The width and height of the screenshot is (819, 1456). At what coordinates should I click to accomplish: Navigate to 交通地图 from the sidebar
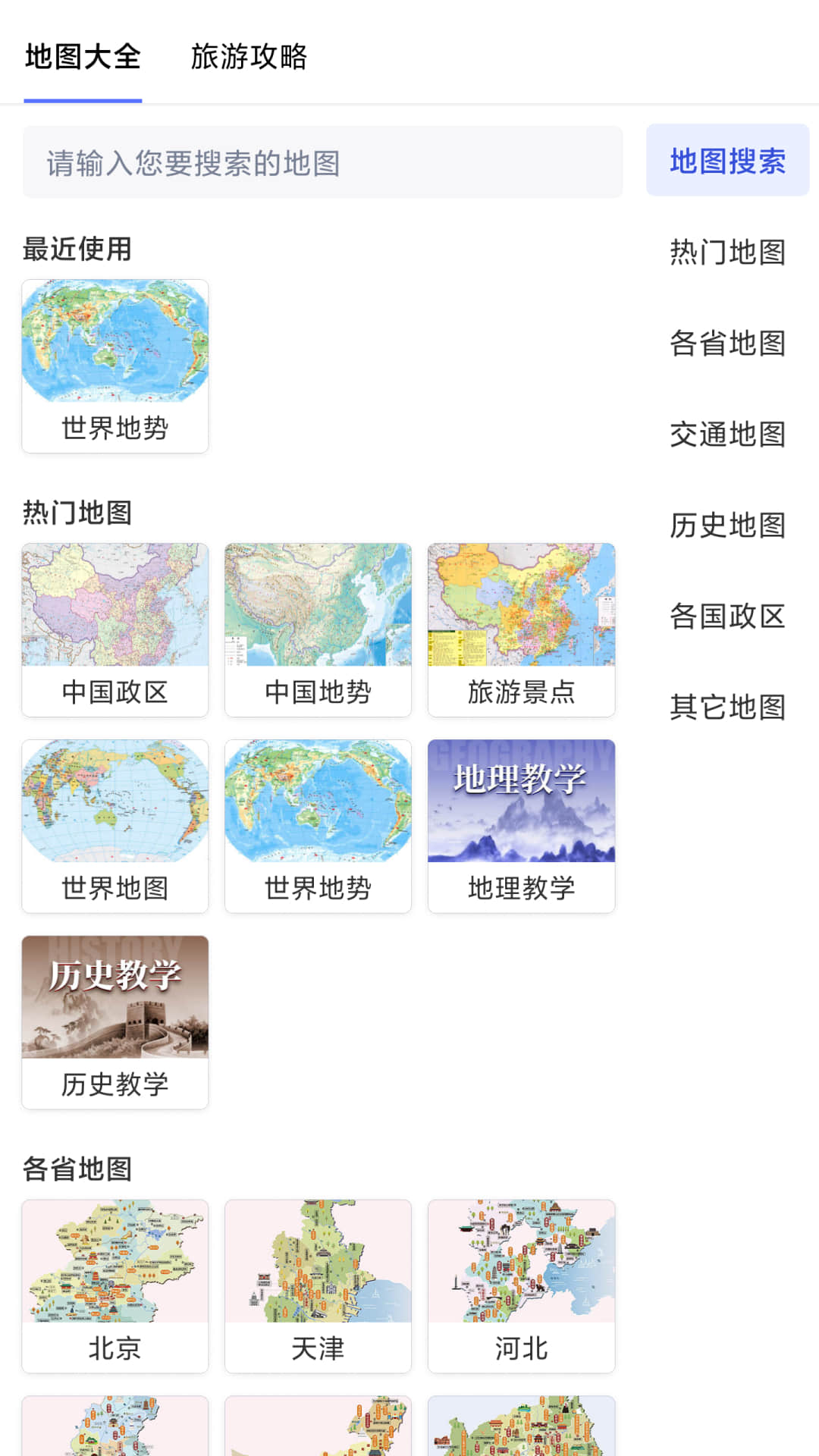point(727,436)
